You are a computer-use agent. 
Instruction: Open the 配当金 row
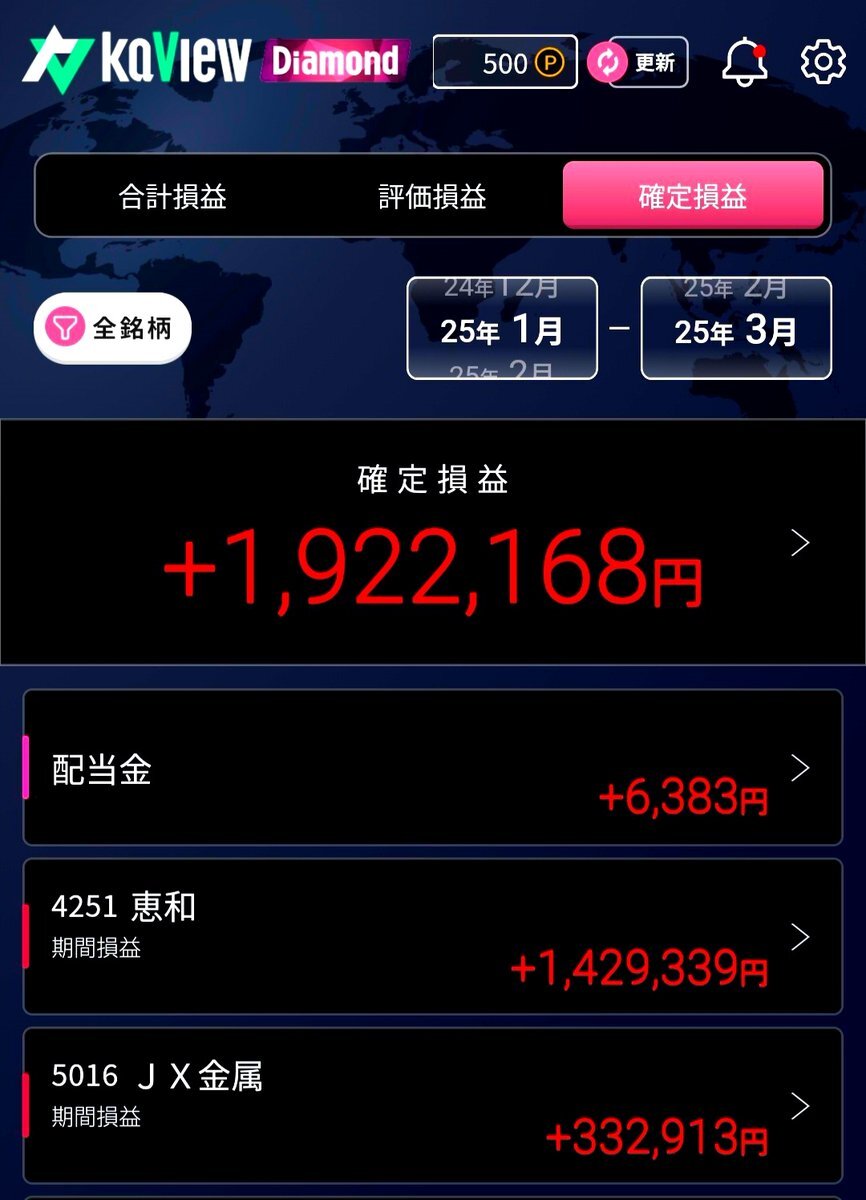(432, 768)
